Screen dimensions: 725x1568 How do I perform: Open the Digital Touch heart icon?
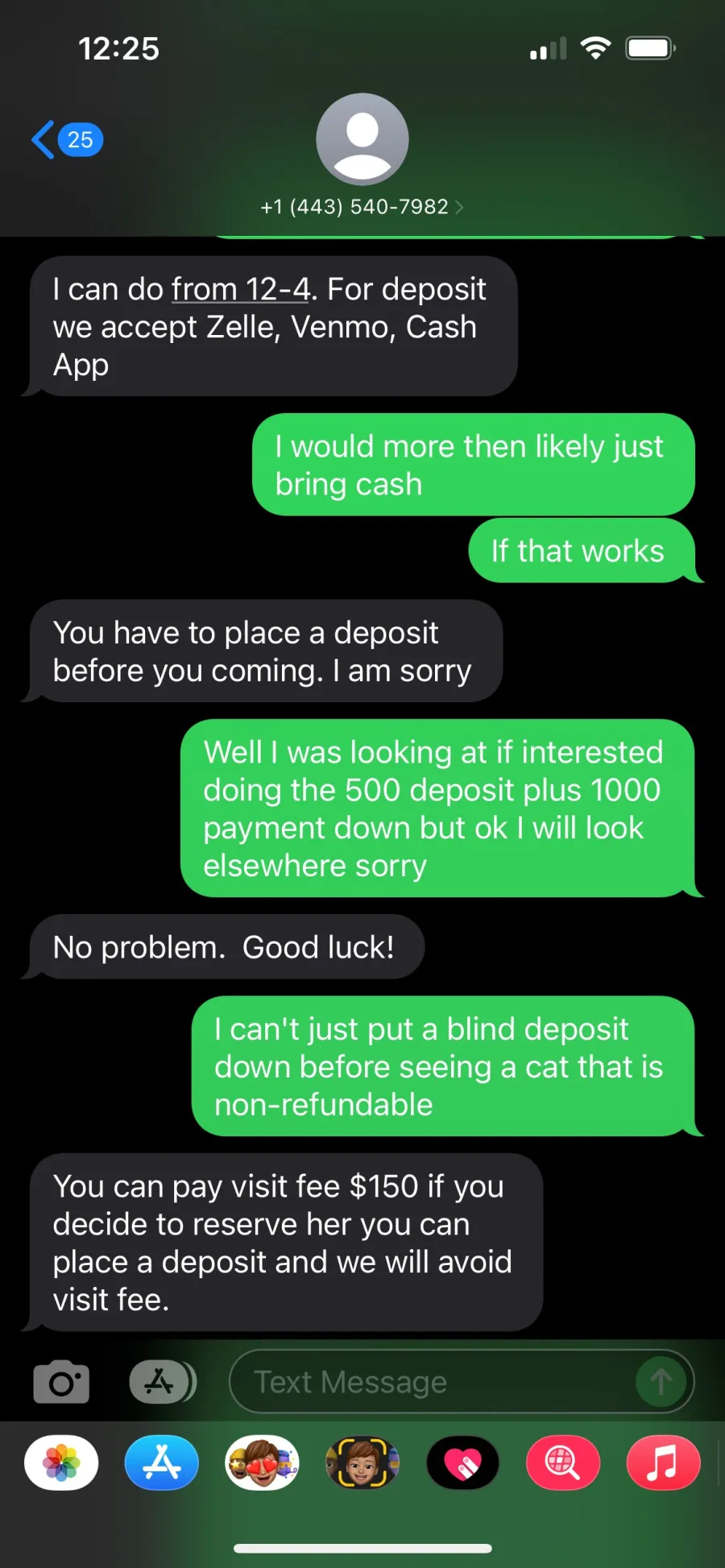(462, 1463)
